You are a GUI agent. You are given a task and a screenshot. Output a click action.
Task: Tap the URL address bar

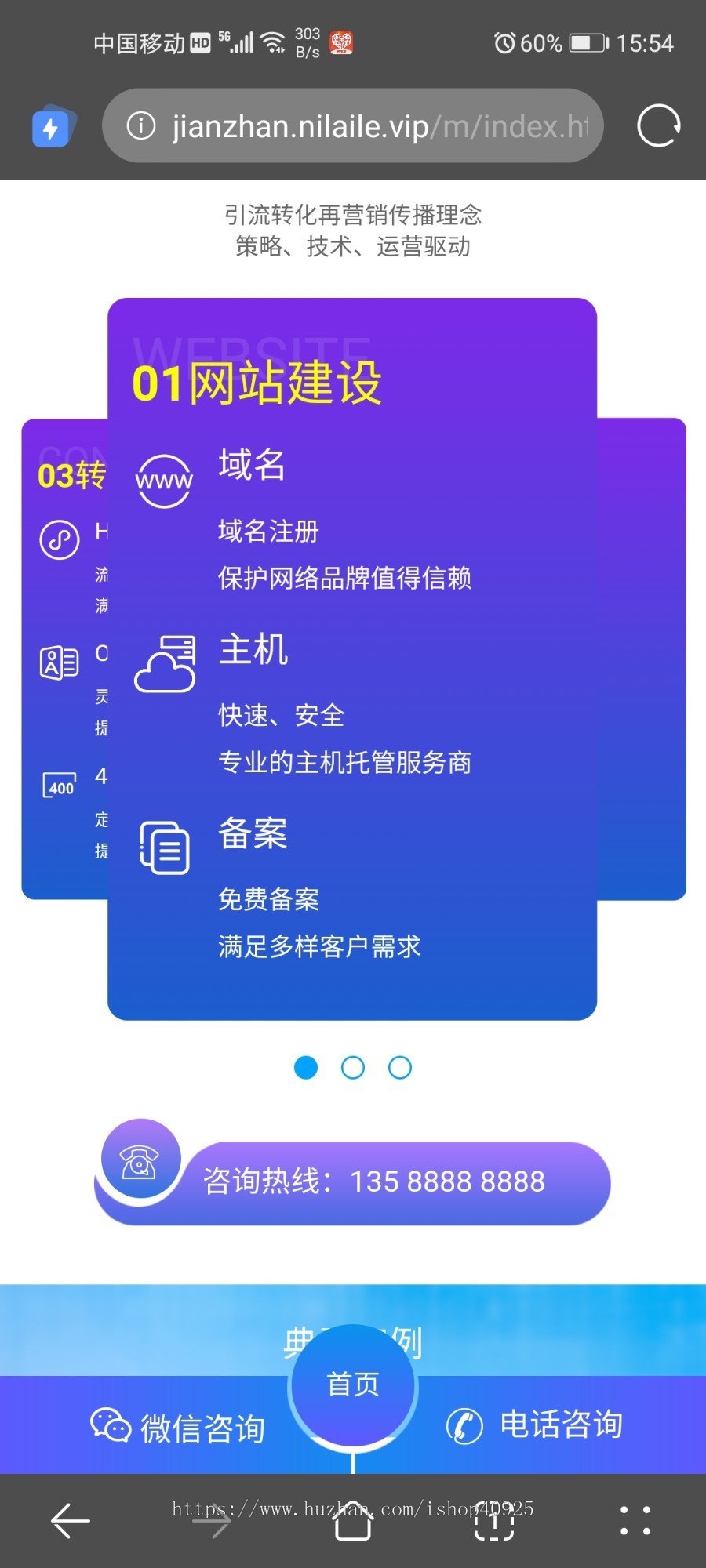click(353, 125)
